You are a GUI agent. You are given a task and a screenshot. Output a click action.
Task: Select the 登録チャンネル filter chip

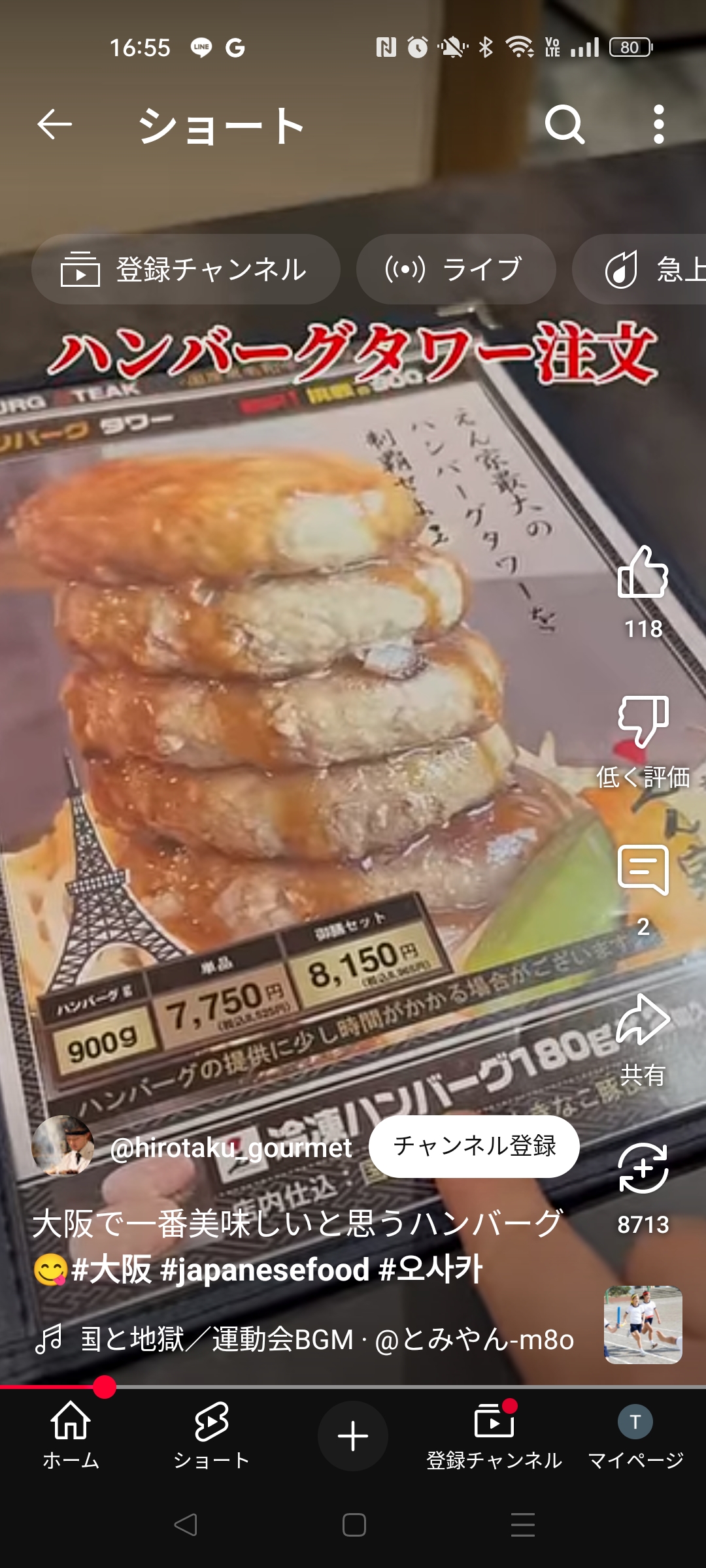click(x=186, y=269)
